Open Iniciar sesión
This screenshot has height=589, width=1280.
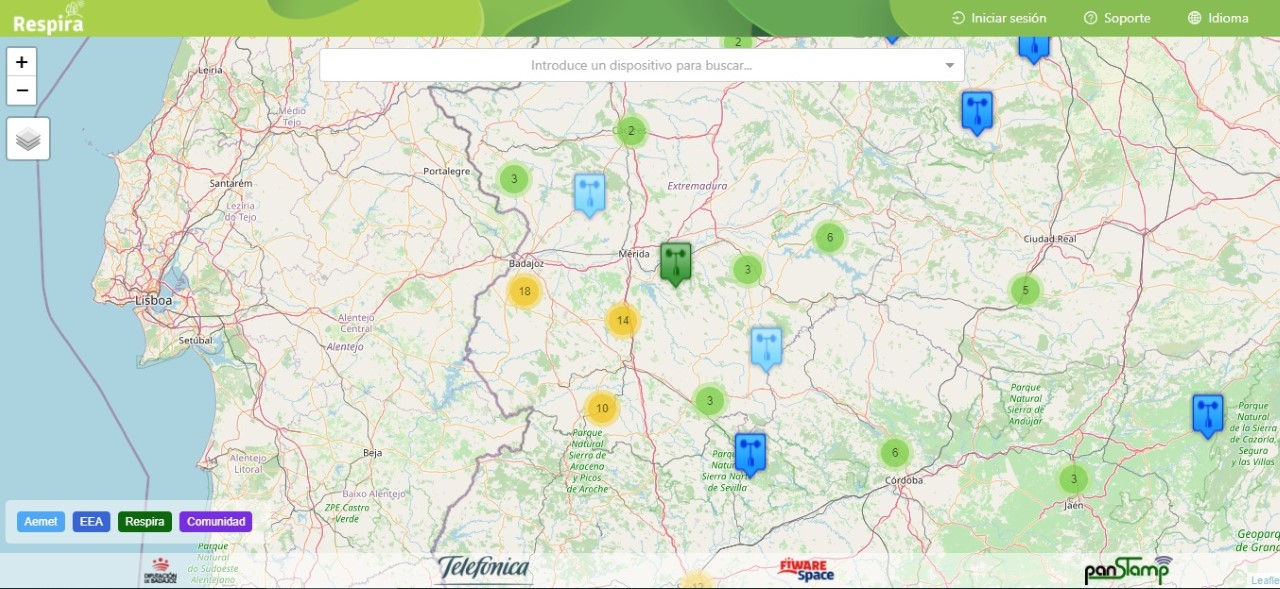(x=999, y=18)
